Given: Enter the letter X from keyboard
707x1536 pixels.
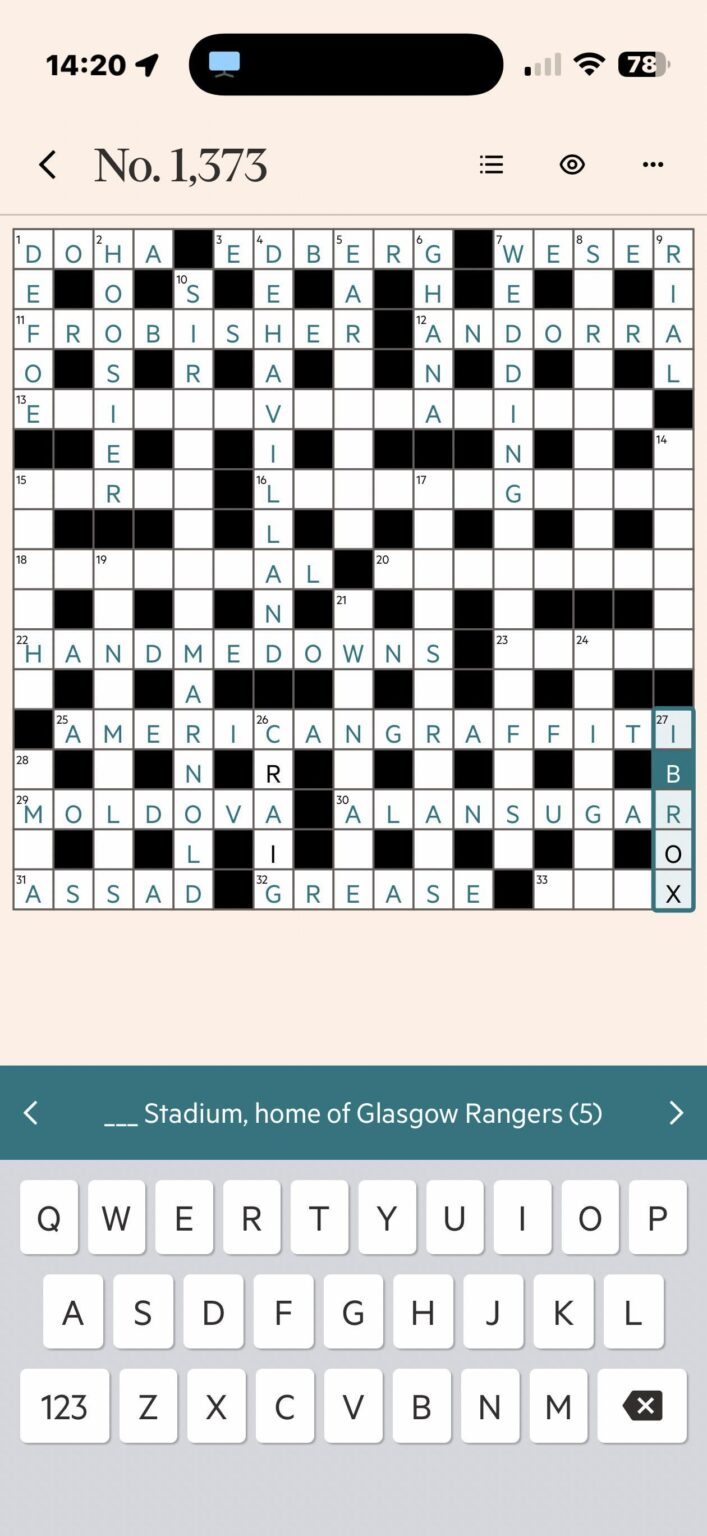Looking at the screenshot, I should pyautogui.click(x=216, y=1406).
